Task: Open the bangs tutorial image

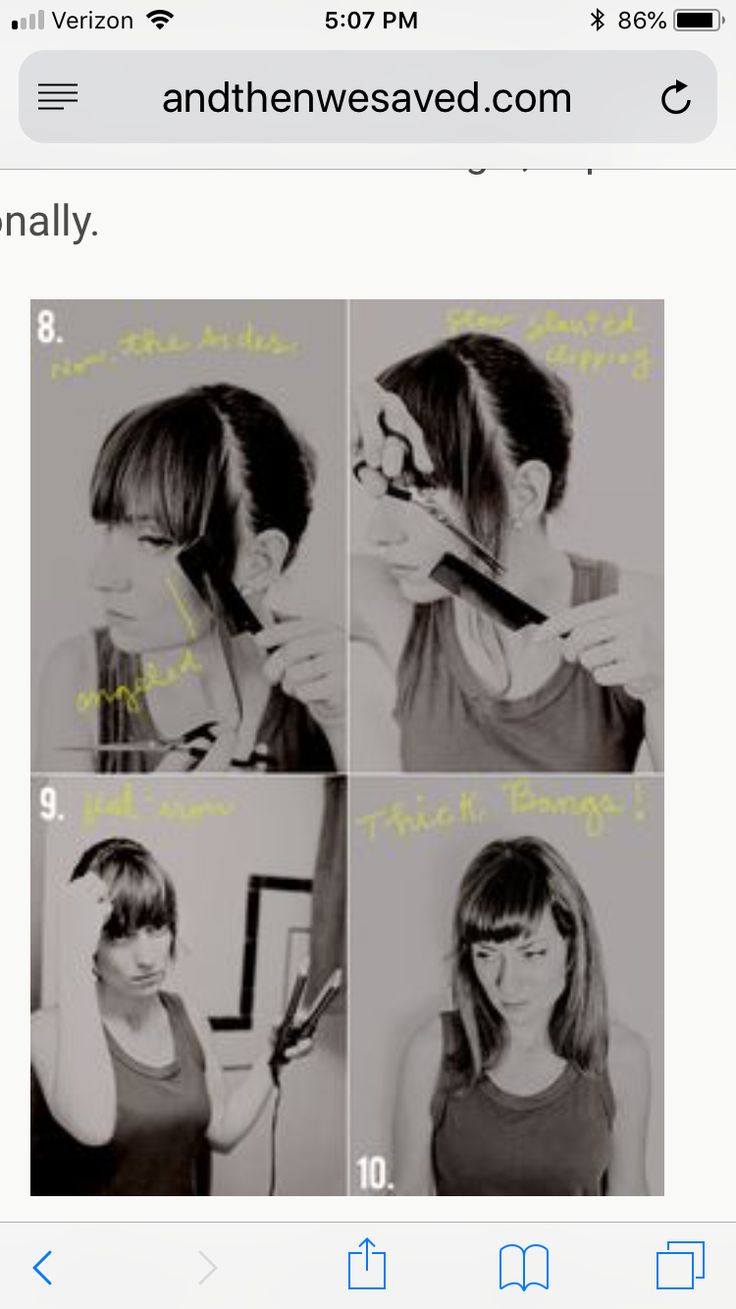Action: 347,747
